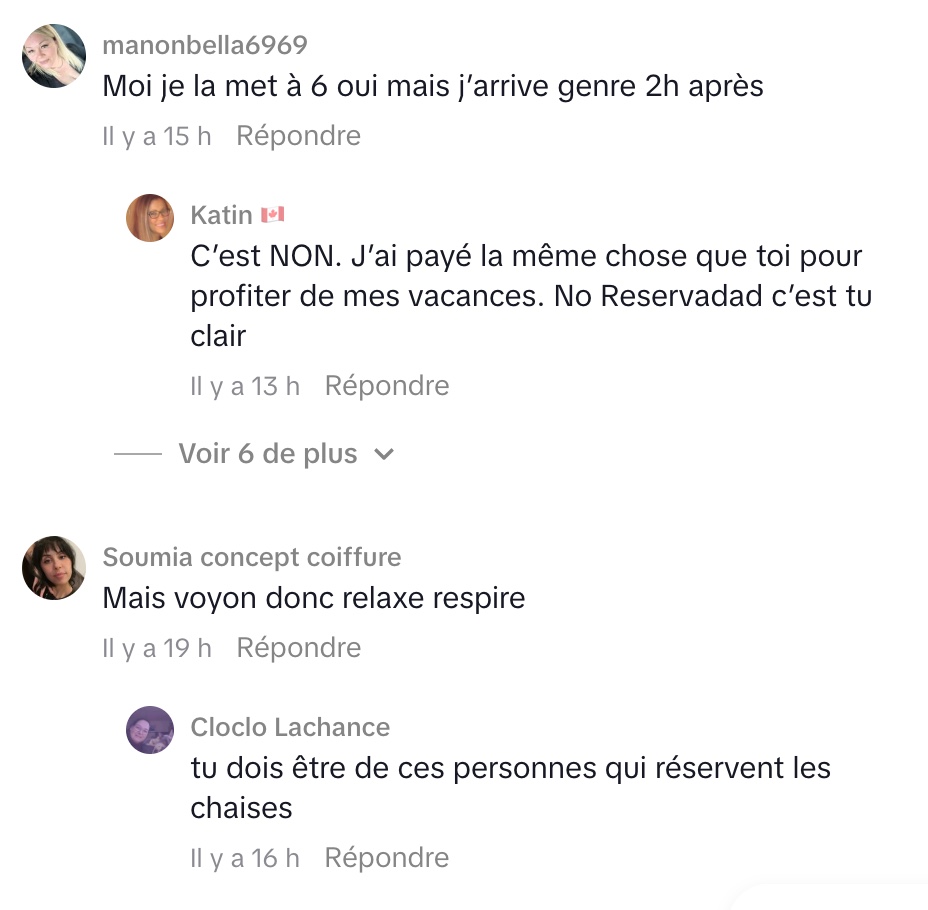Screen dimensions: 928x910
Task: Open Katin's profile avatar
Action: tap(150, 217)
